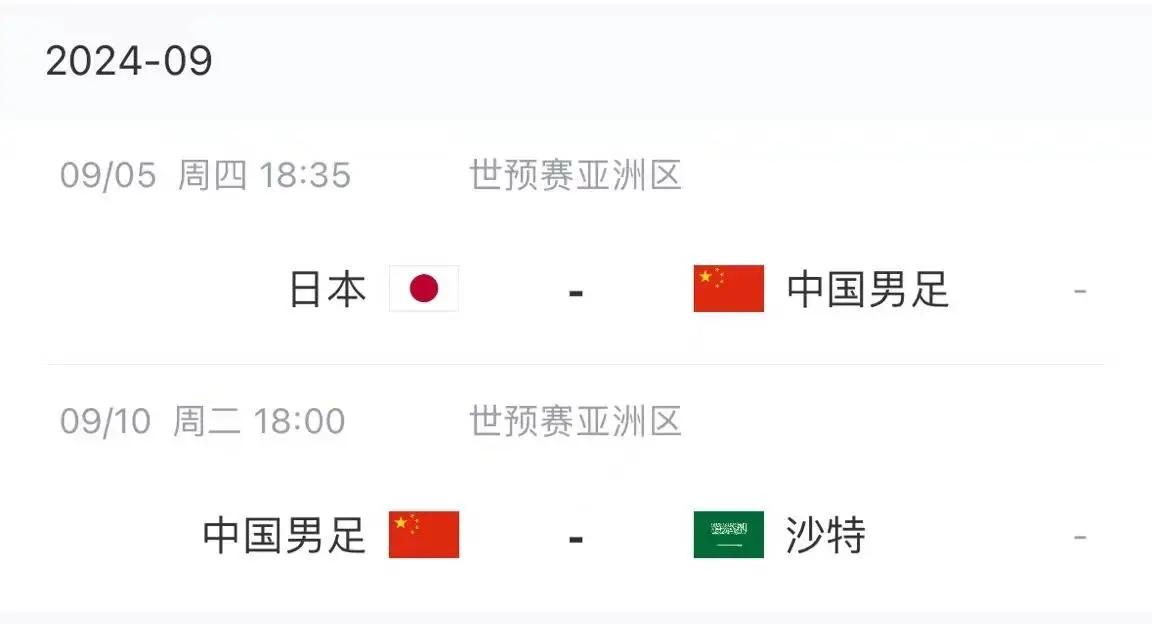
Task: Open the 中国男足 vs 沙特 match on 09/10
Action: (x=576, y=535)
